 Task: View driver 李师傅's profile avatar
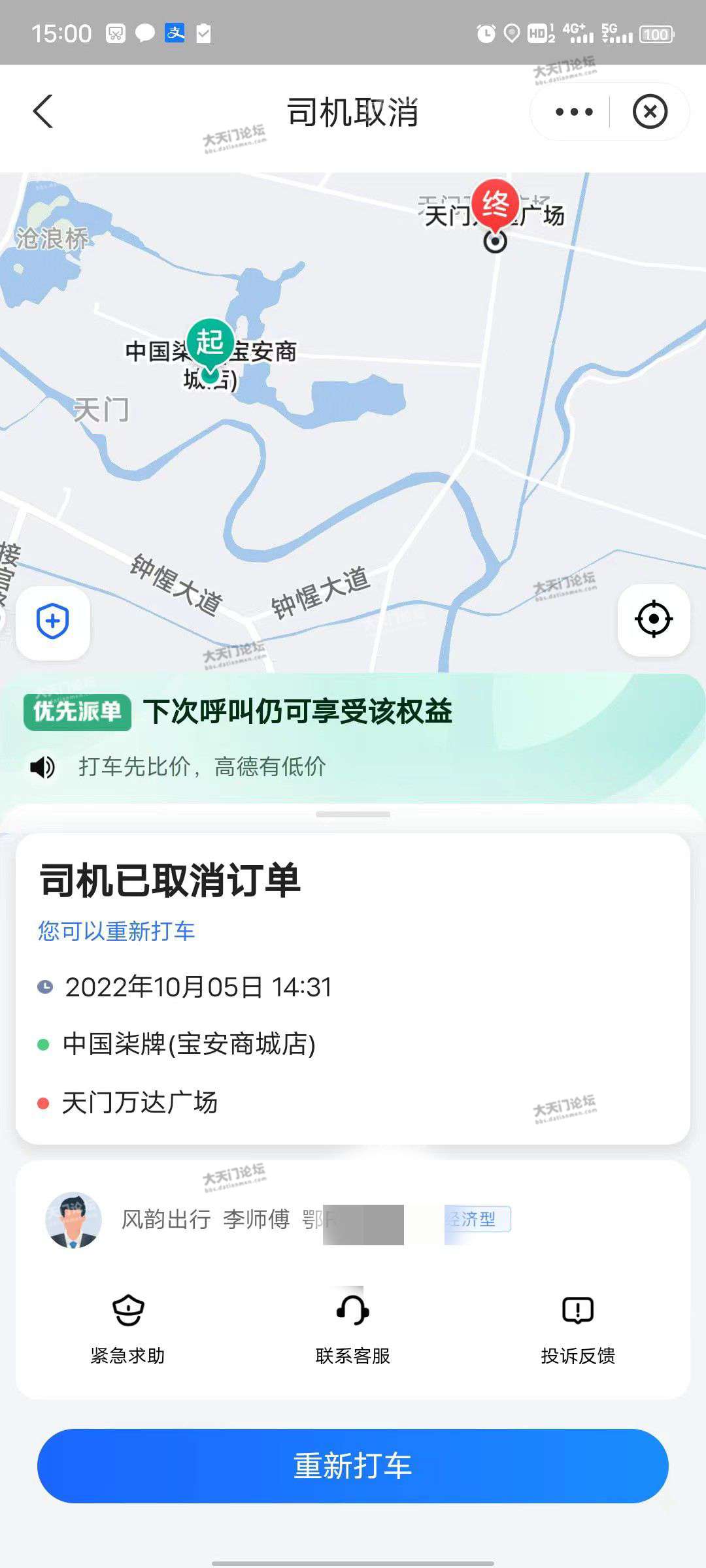click(x=73, y=1220)
